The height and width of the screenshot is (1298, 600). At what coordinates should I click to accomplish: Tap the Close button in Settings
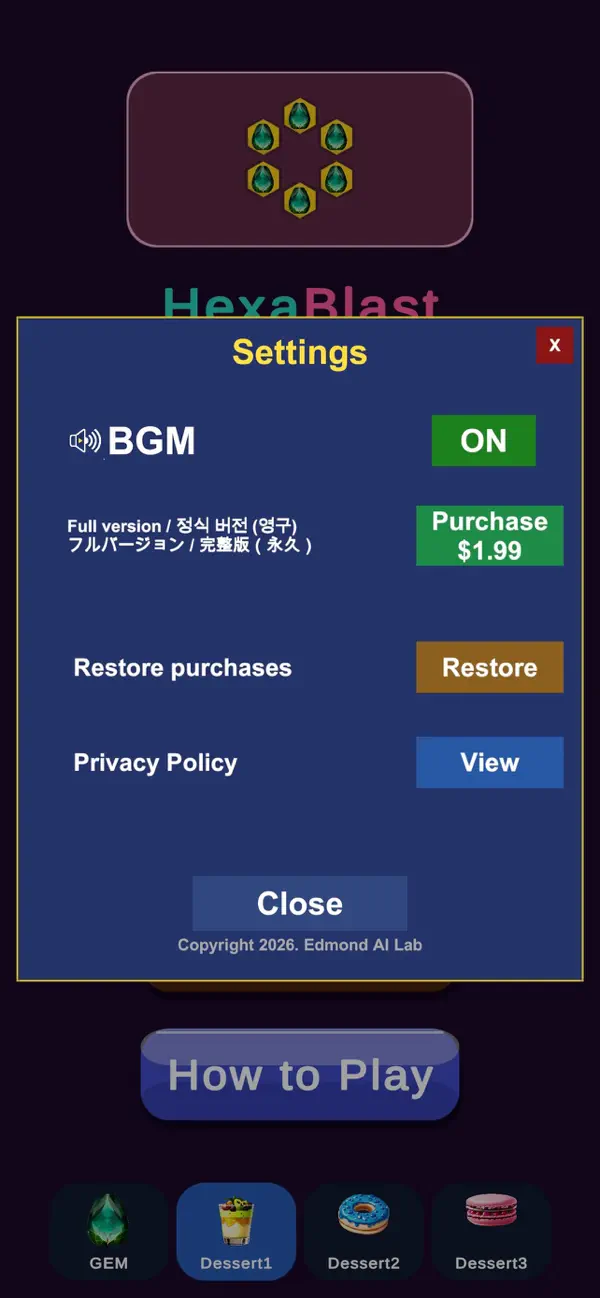tap(300, 903)
